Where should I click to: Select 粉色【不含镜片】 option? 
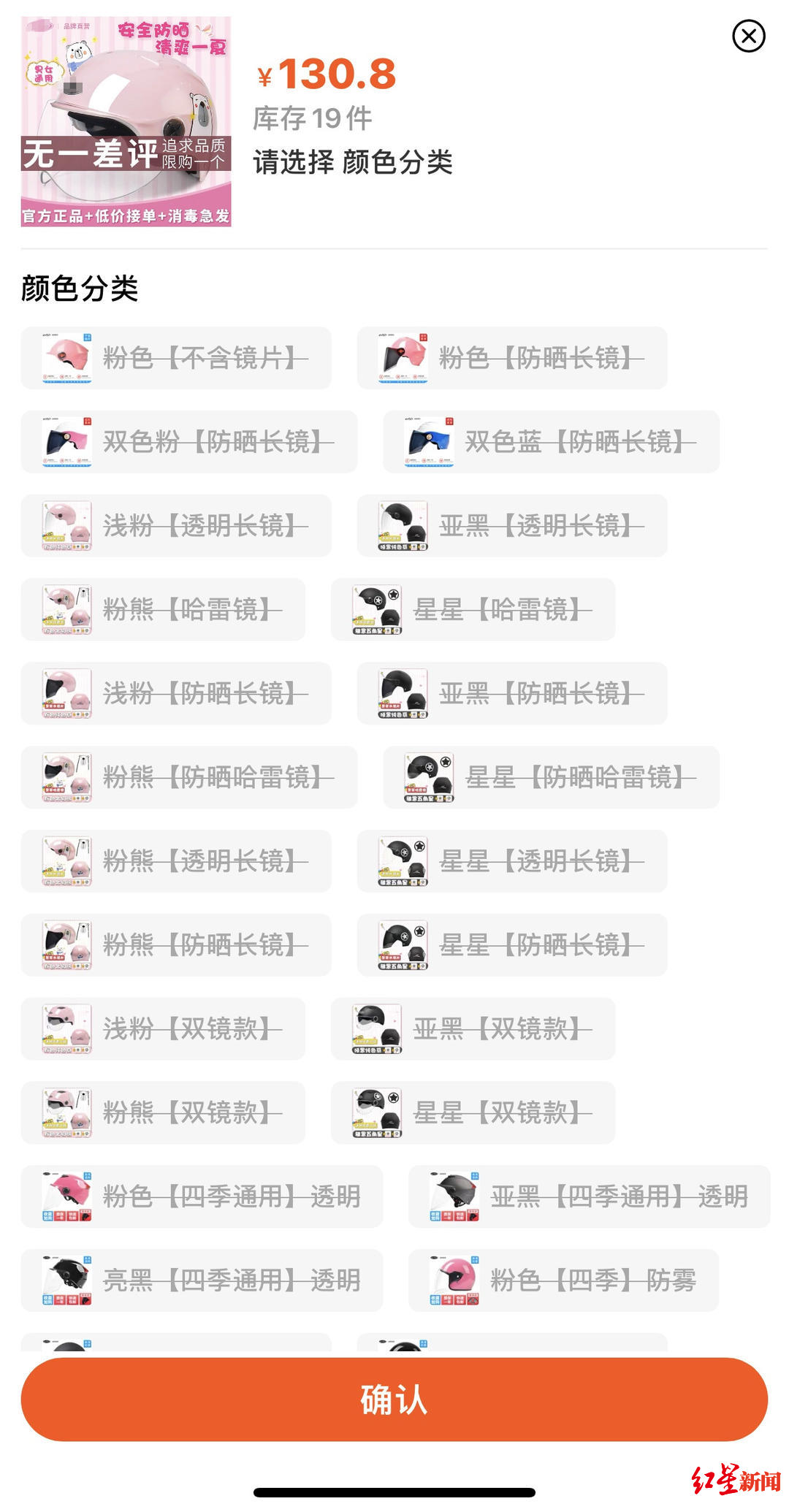(176, 358)
